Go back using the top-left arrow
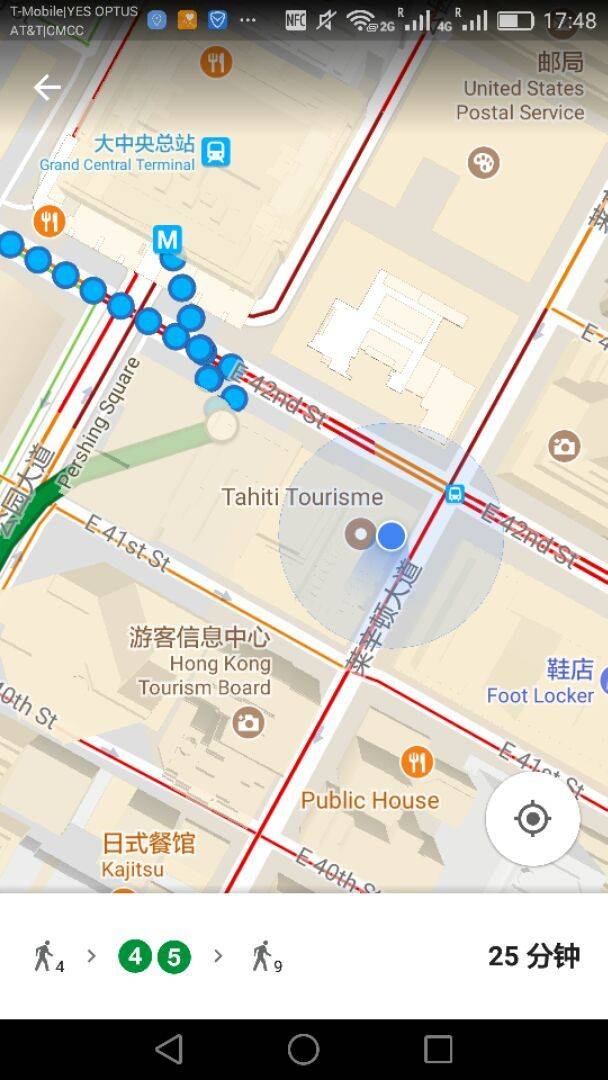608x1080 pixels. click(x=46, y=88)
